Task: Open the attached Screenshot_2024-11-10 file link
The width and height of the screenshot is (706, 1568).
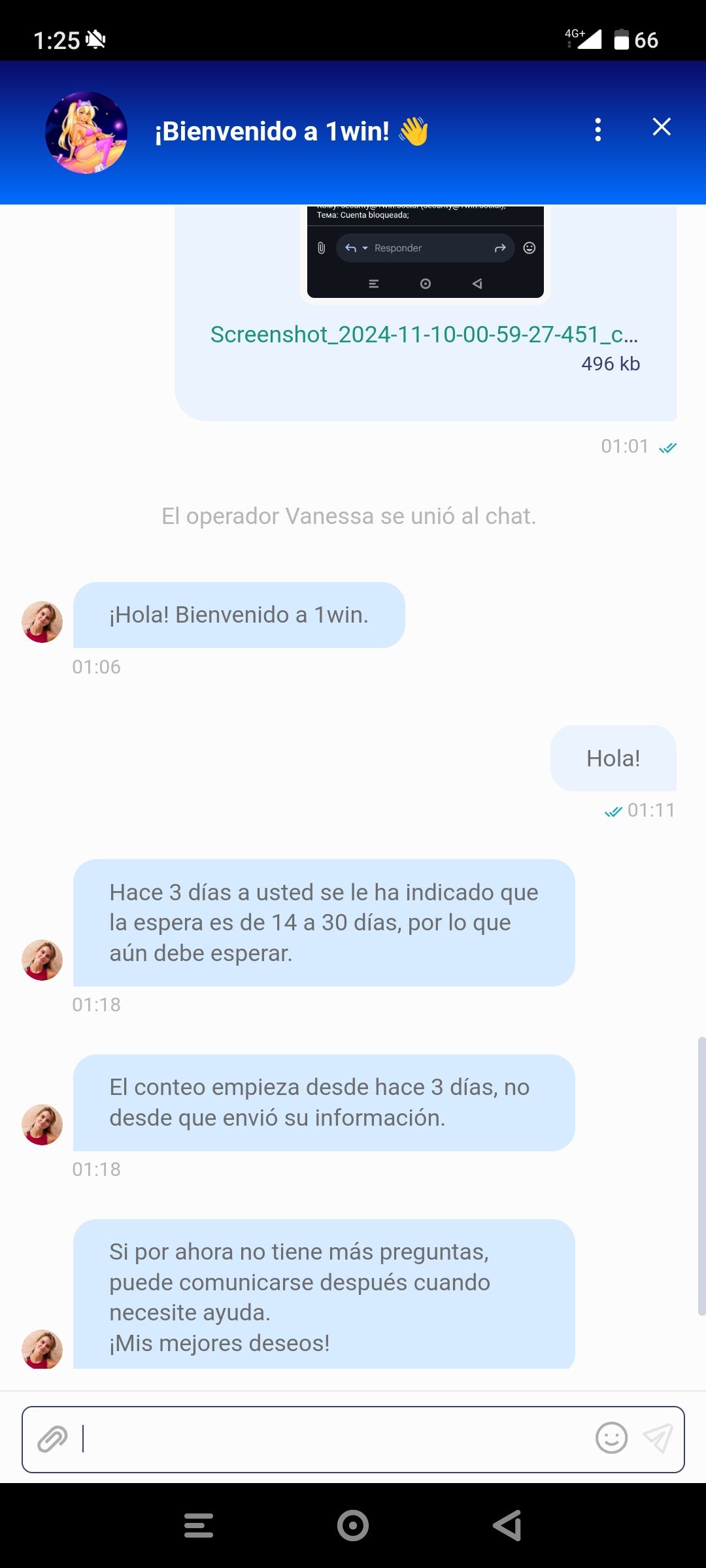Action: (x=424, y=335)
